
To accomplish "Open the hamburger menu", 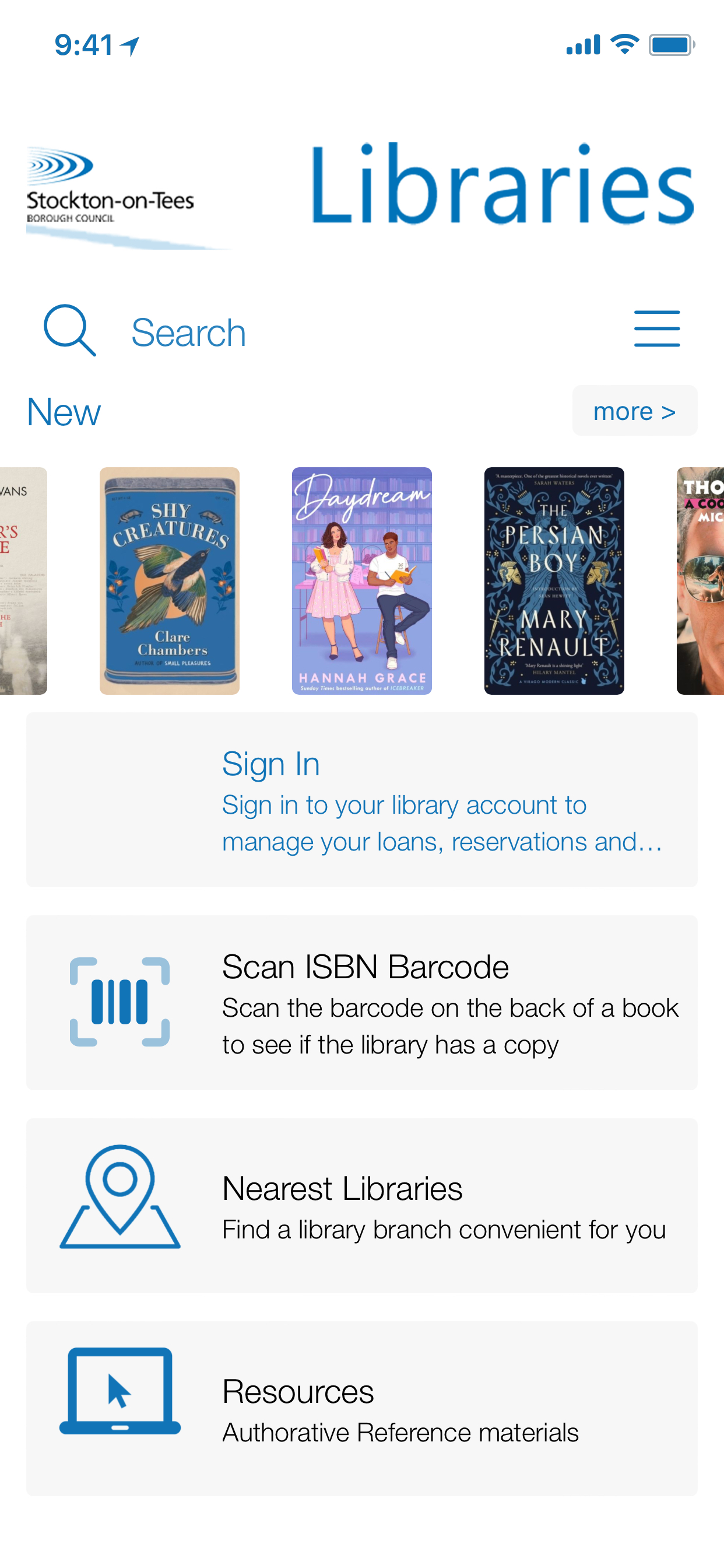I will coord(656,330).
